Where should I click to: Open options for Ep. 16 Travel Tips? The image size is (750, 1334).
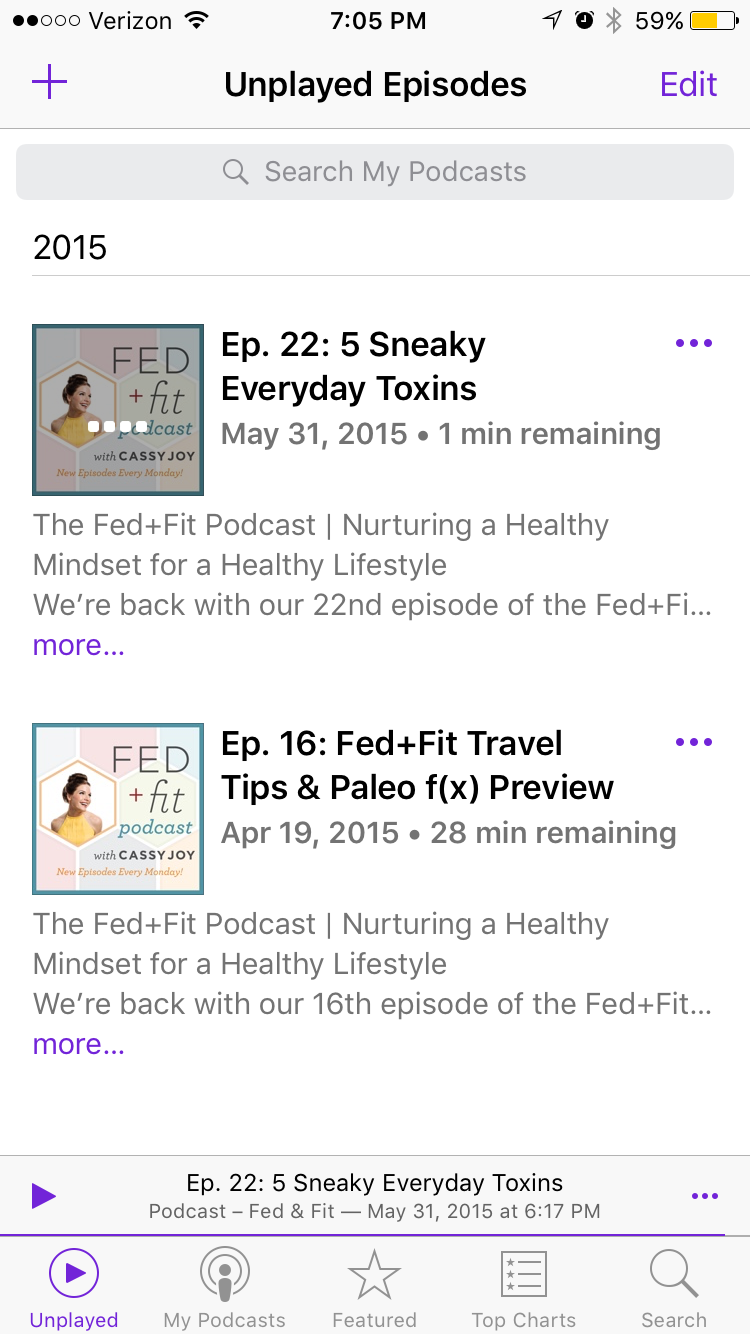point(694,742)
